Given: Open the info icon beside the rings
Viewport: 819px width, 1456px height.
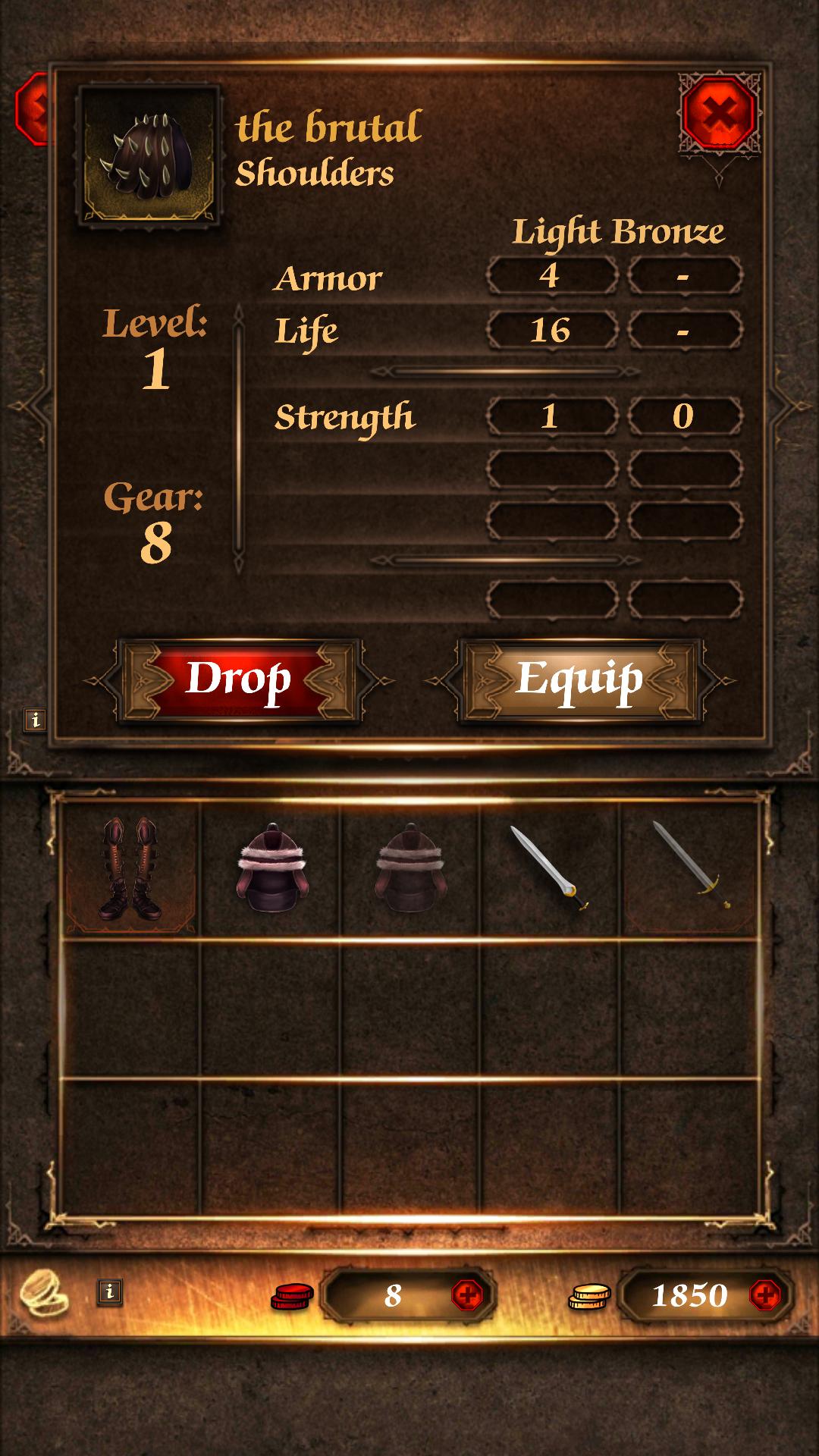Looking at the screenshot, I should click(110, 1291).
